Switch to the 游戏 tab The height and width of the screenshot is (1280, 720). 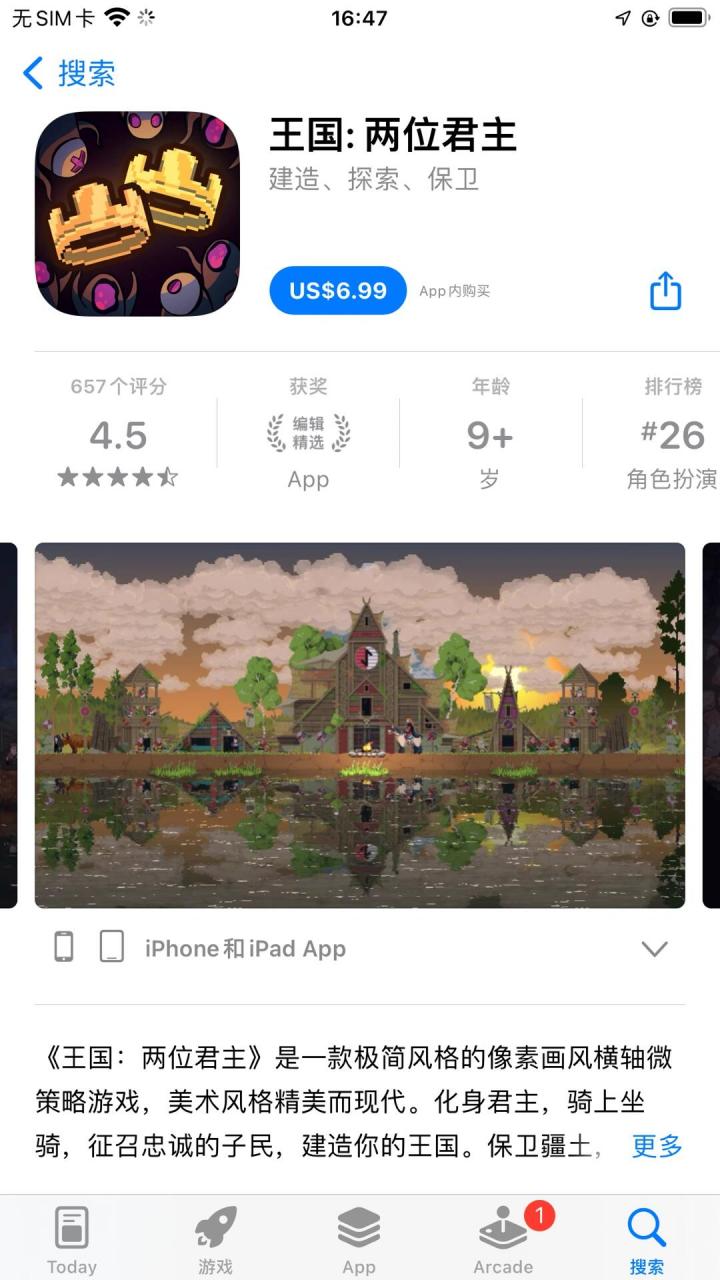coord(215,1240)
